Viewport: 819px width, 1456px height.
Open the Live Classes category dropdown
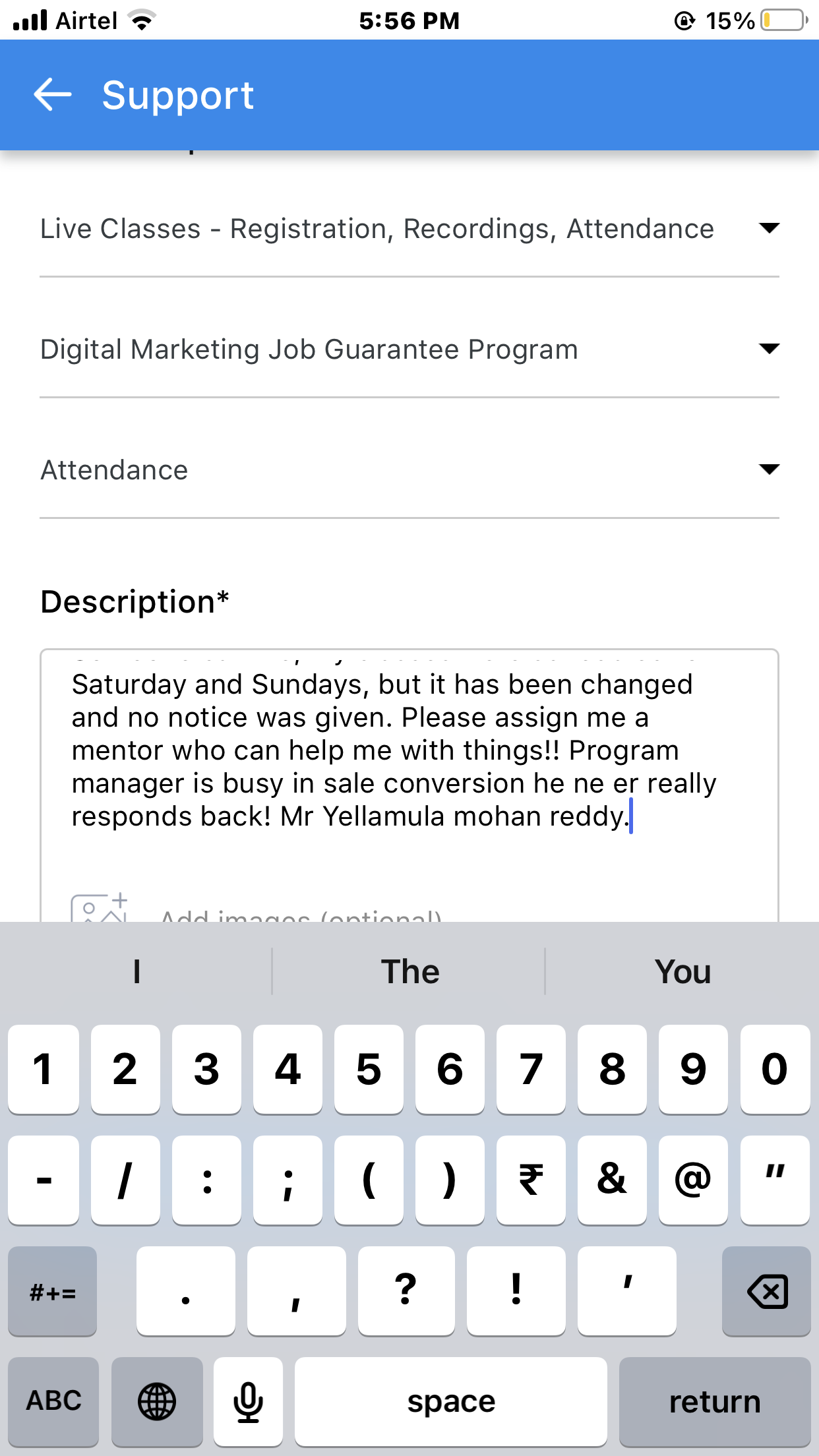coord(409,229)
